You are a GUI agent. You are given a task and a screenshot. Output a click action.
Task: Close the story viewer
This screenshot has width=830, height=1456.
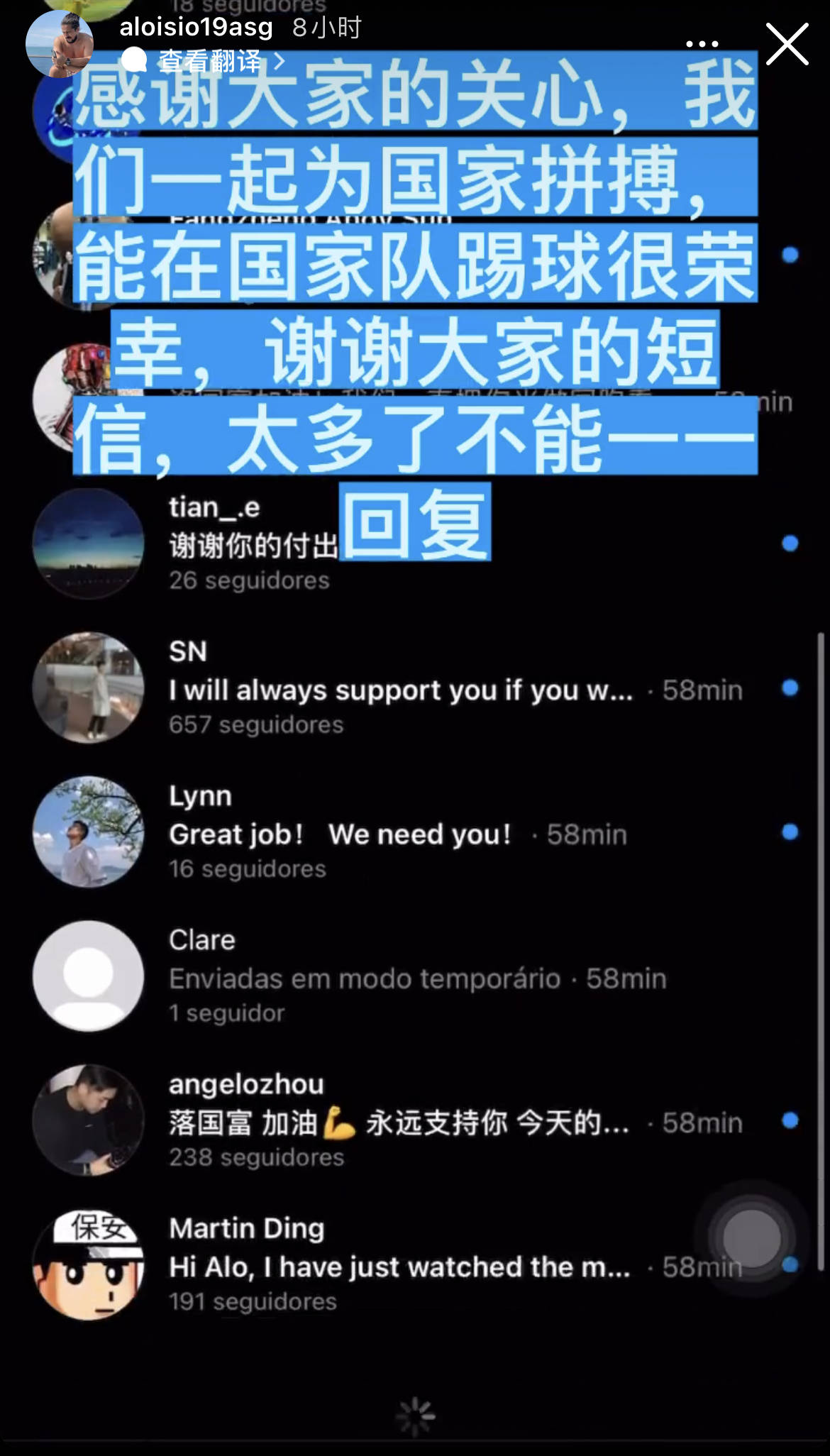[x=787, y=44]
